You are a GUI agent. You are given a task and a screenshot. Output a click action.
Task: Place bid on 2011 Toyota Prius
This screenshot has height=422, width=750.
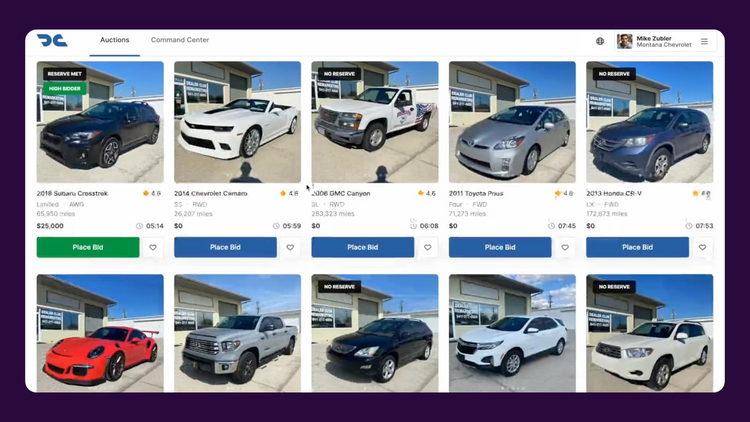click(500, 247)
